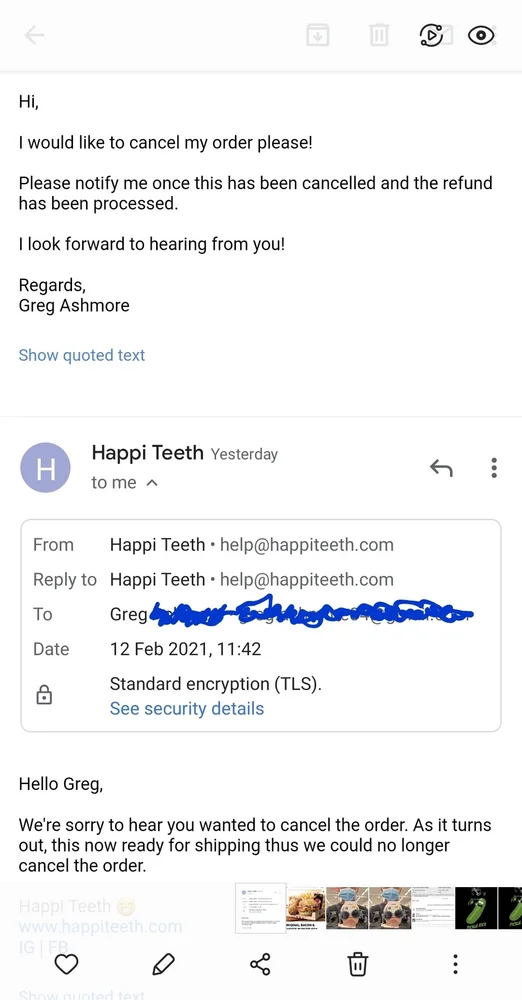
Task: Open Bixby Vision with the eye icon
Action: click(x=481, y=36)
